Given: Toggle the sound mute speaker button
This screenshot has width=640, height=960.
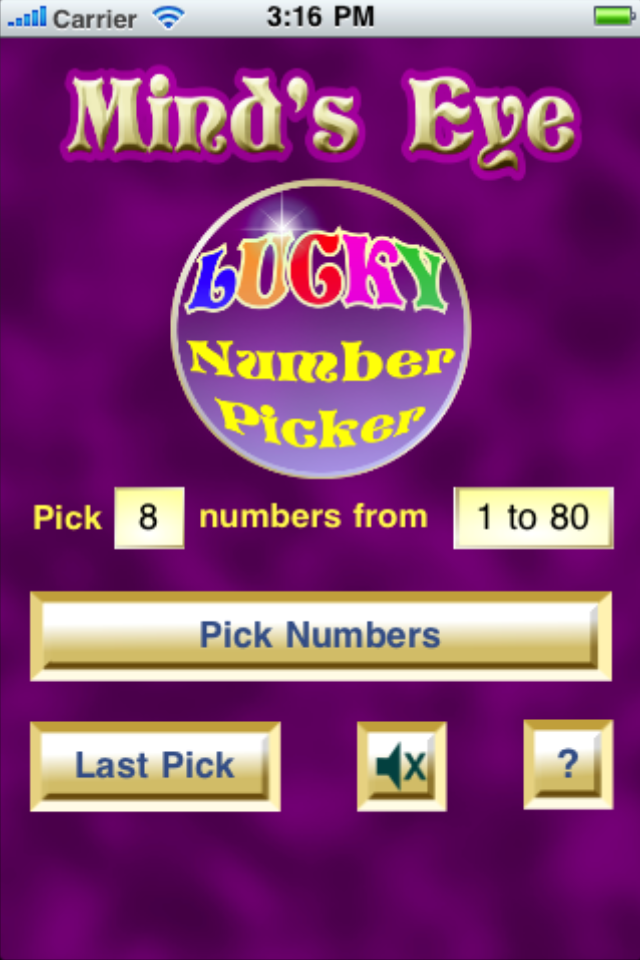Looking at the screenshot, I should coord(402,766).
